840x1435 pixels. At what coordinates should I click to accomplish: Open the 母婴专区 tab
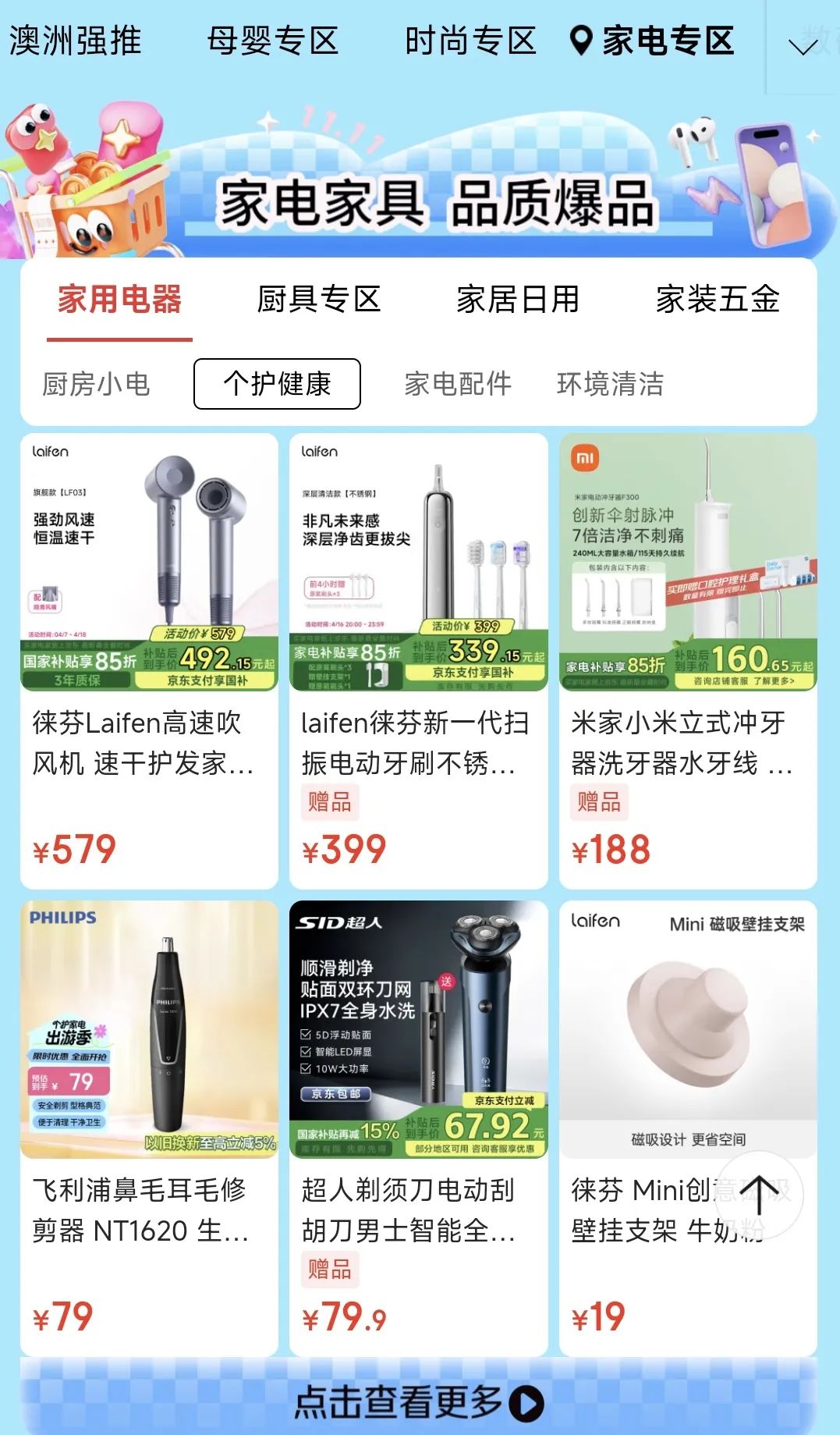pos(273,41)
